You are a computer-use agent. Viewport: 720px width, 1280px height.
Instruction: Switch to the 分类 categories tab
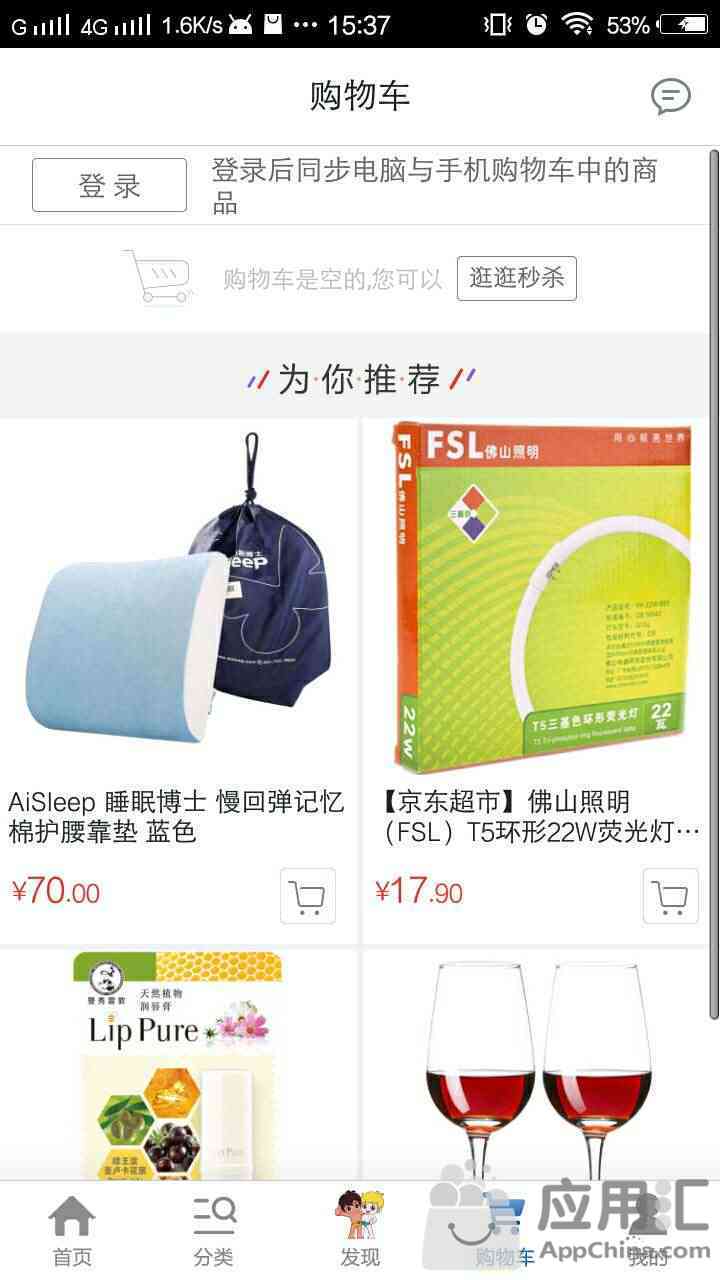(x=214, y=1230)
